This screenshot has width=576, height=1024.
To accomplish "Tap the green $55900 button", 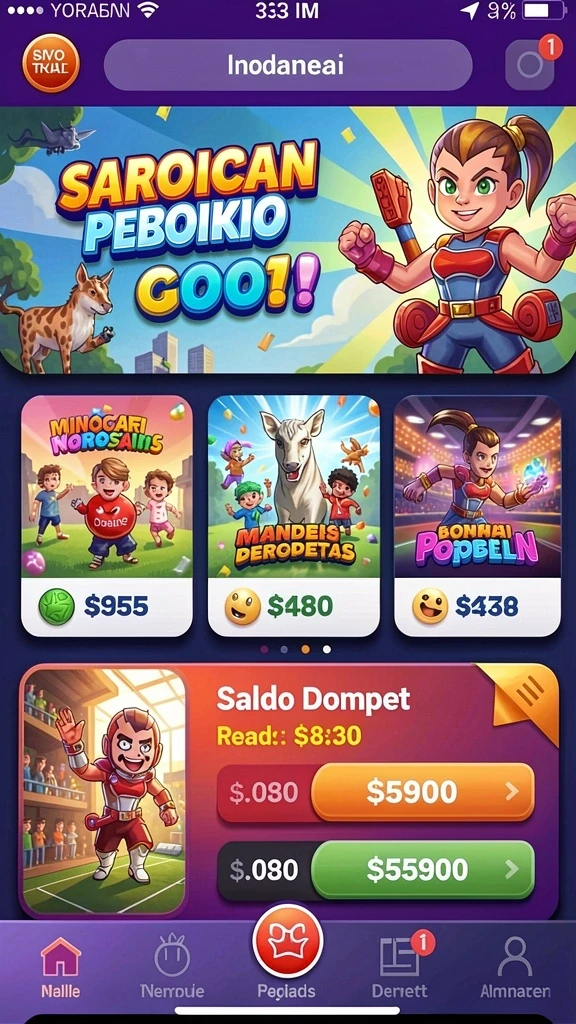I will click(x=423, y=869).
